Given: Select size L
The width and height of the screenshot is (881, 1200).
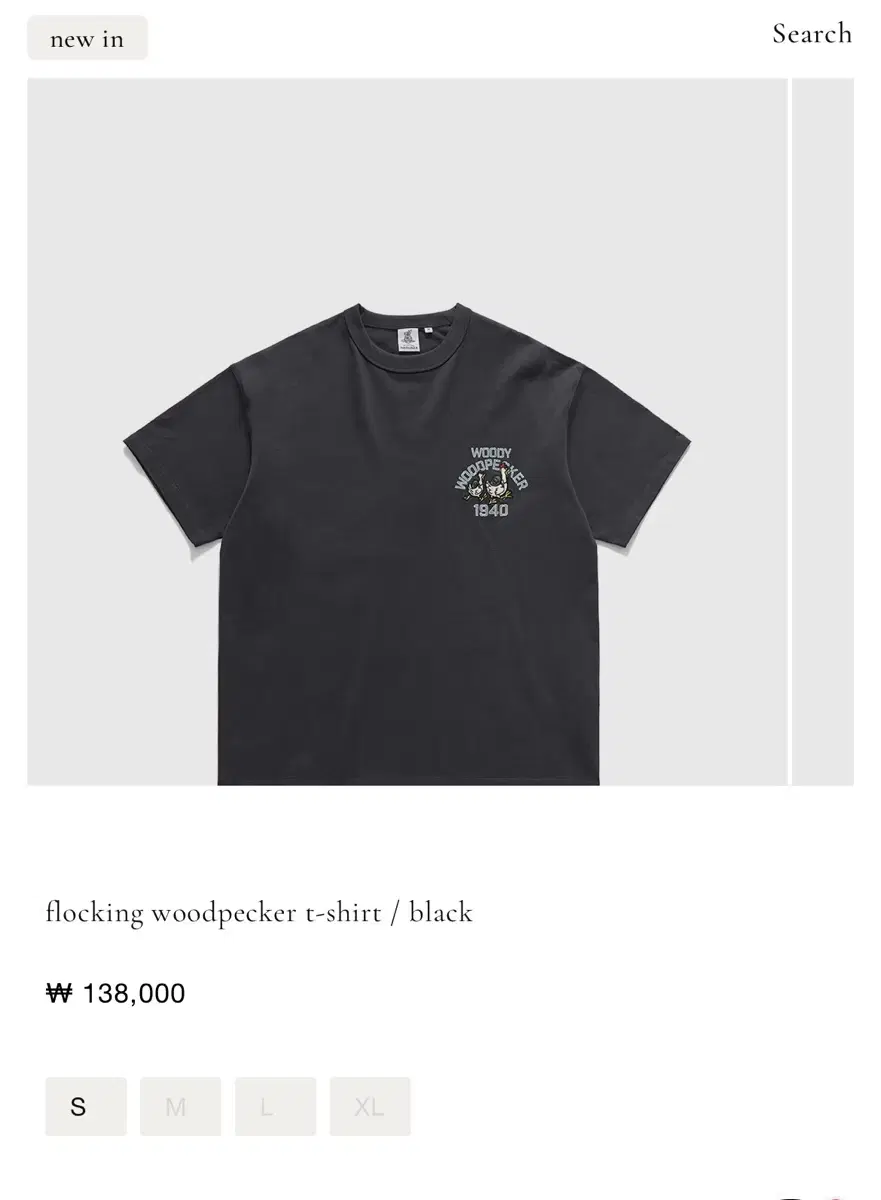Looking at the screenshot, I should pos(275,1106).
